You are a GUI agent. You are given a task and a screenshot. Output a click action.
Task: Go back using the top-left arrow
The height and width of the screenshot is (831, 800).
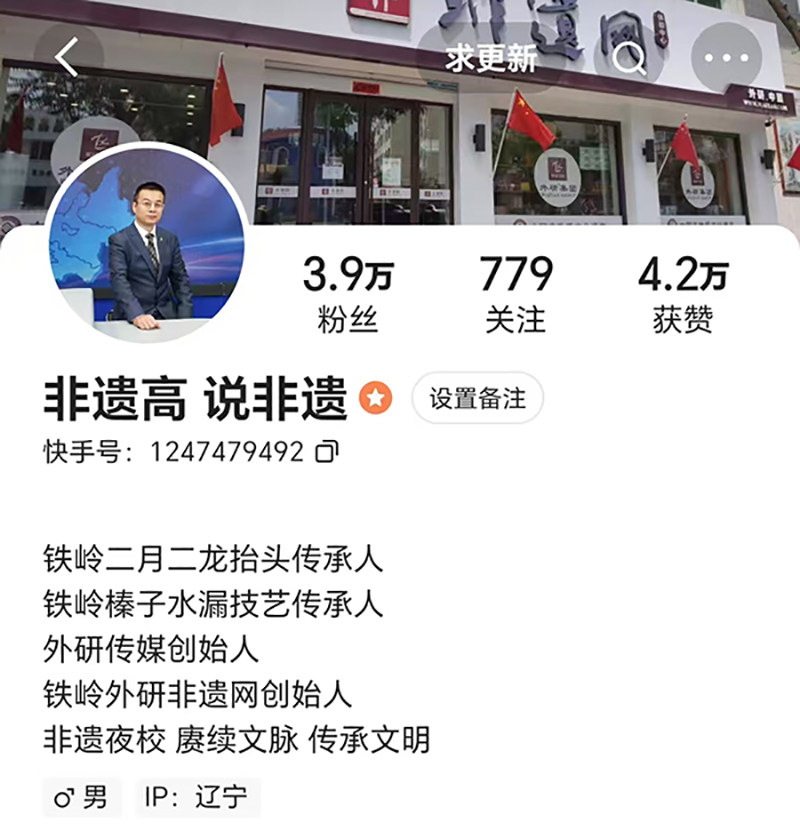pos(67,58)
